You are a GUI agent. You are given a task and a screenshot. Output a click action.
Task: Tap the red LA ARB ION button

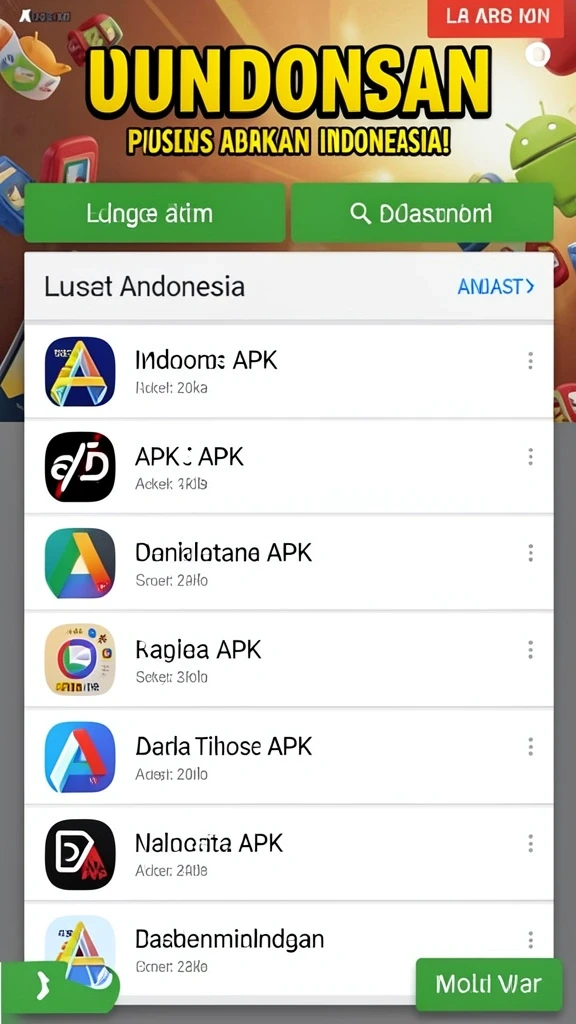(496, 18)
